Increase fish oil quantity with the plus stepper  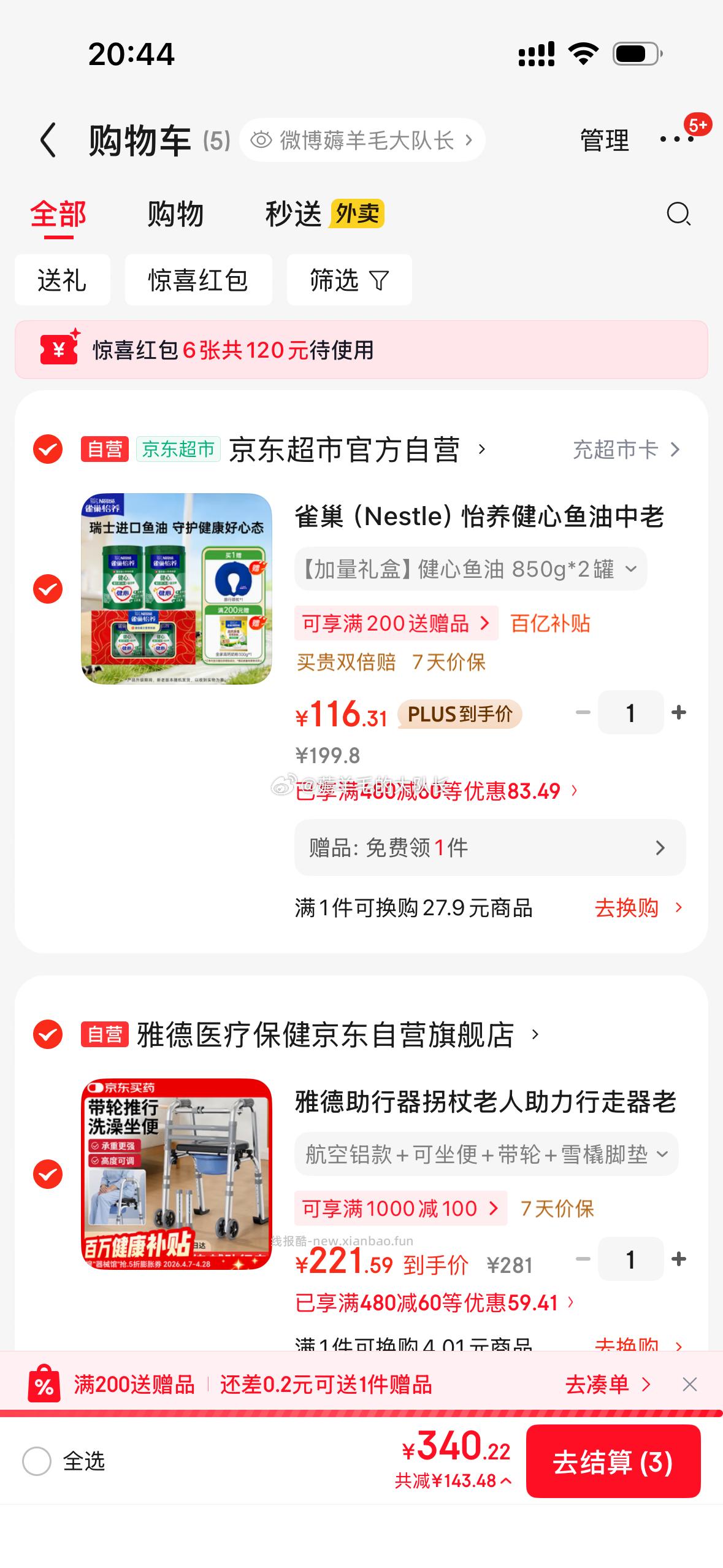[678, 712]
